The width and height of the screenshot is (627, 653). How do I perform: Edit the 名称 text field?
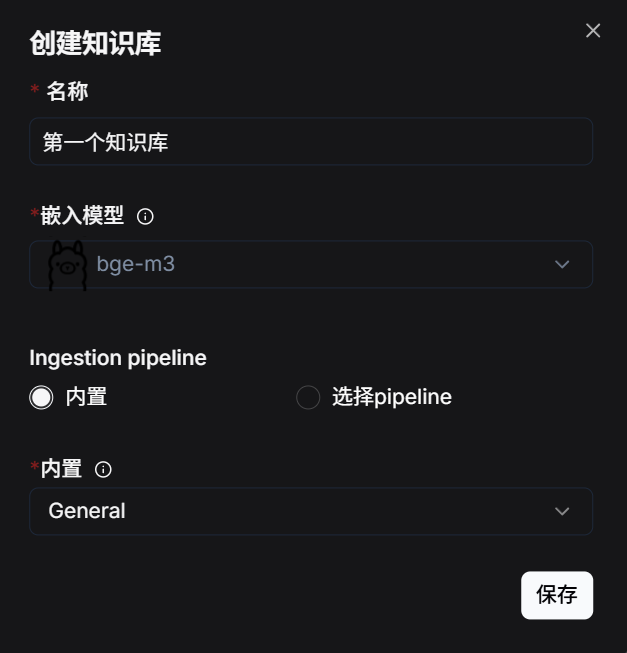[310, 142]
